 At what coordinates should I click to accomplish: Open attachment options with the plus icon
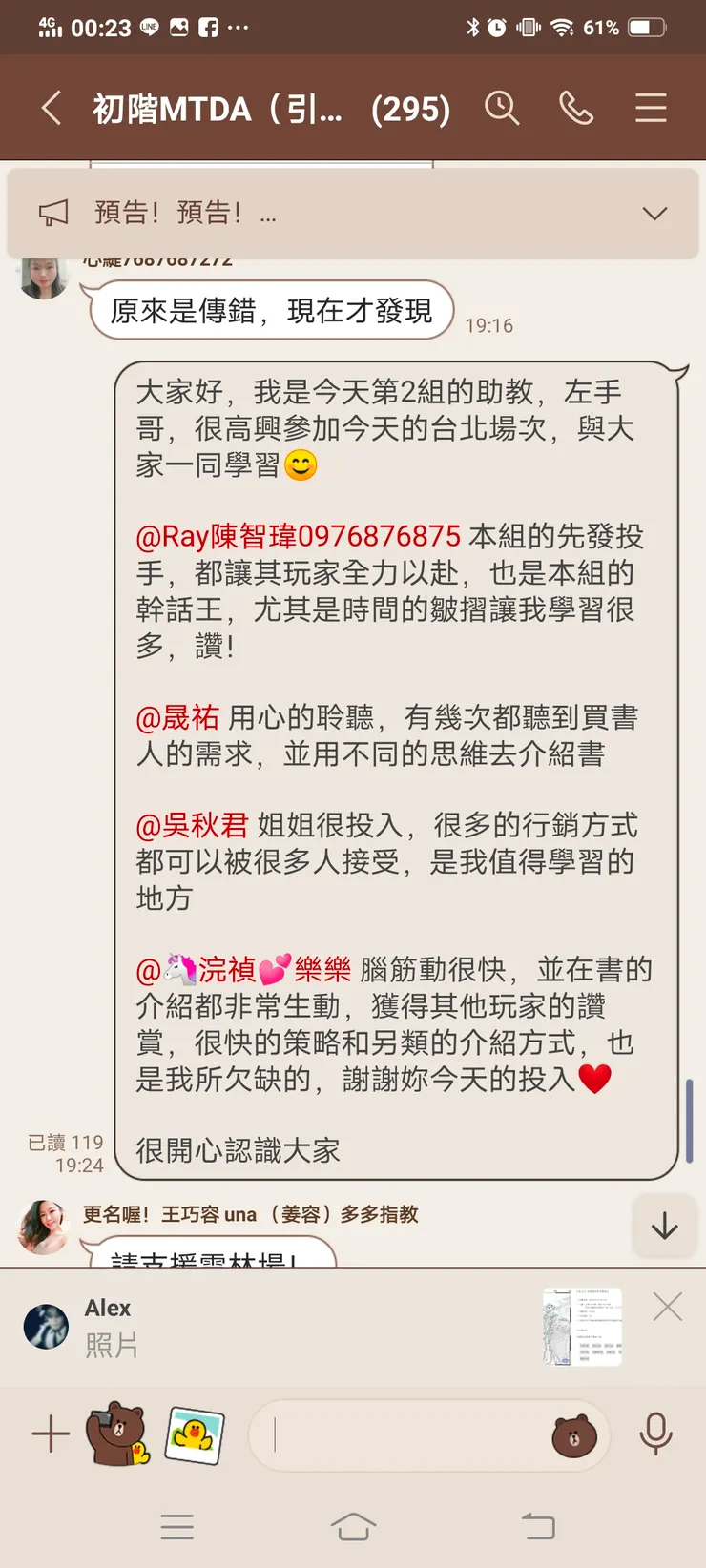point(50,1433)
